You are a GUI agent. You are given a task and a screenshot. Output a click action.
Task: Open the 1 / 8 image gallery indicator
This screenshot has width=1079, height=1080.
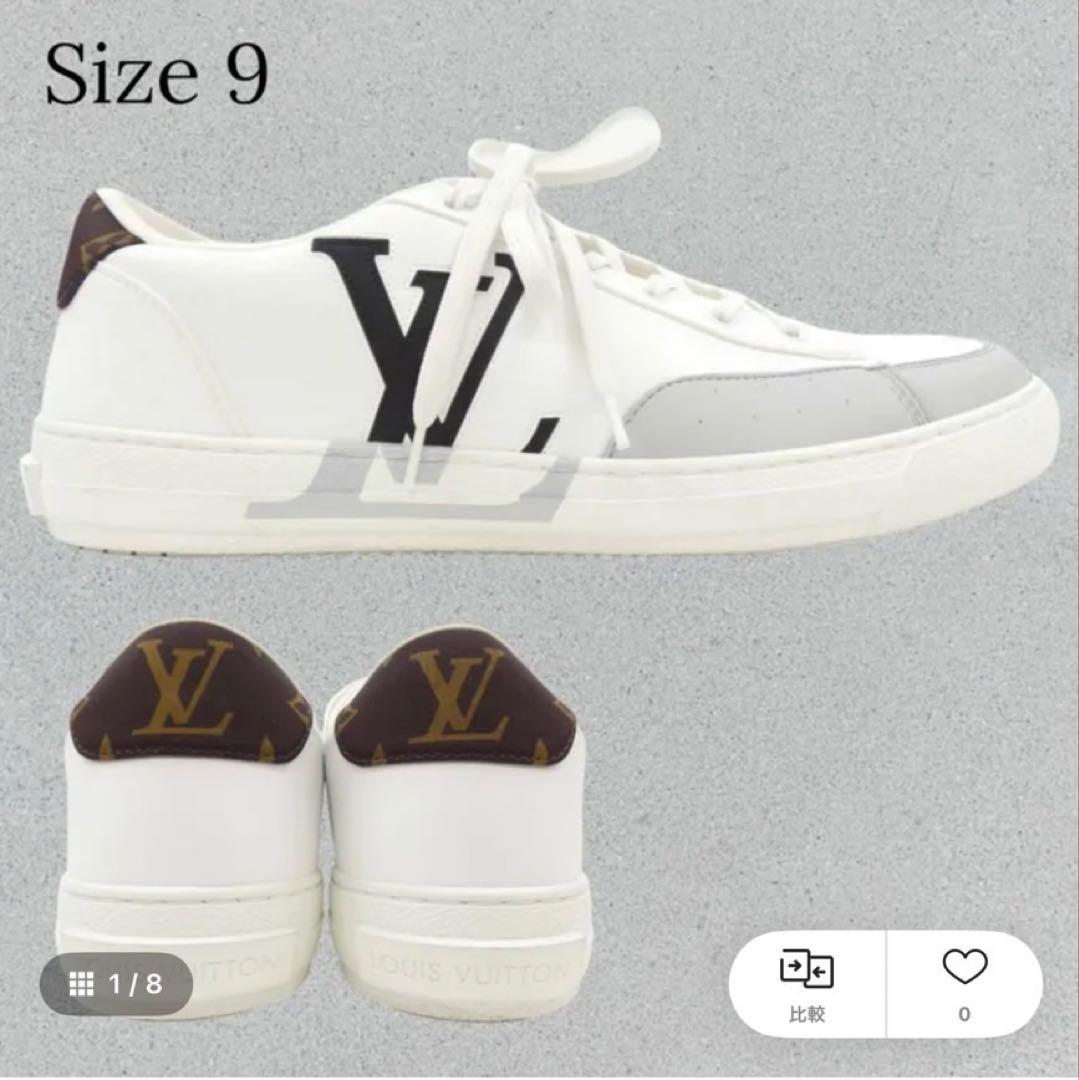(117, 984)
